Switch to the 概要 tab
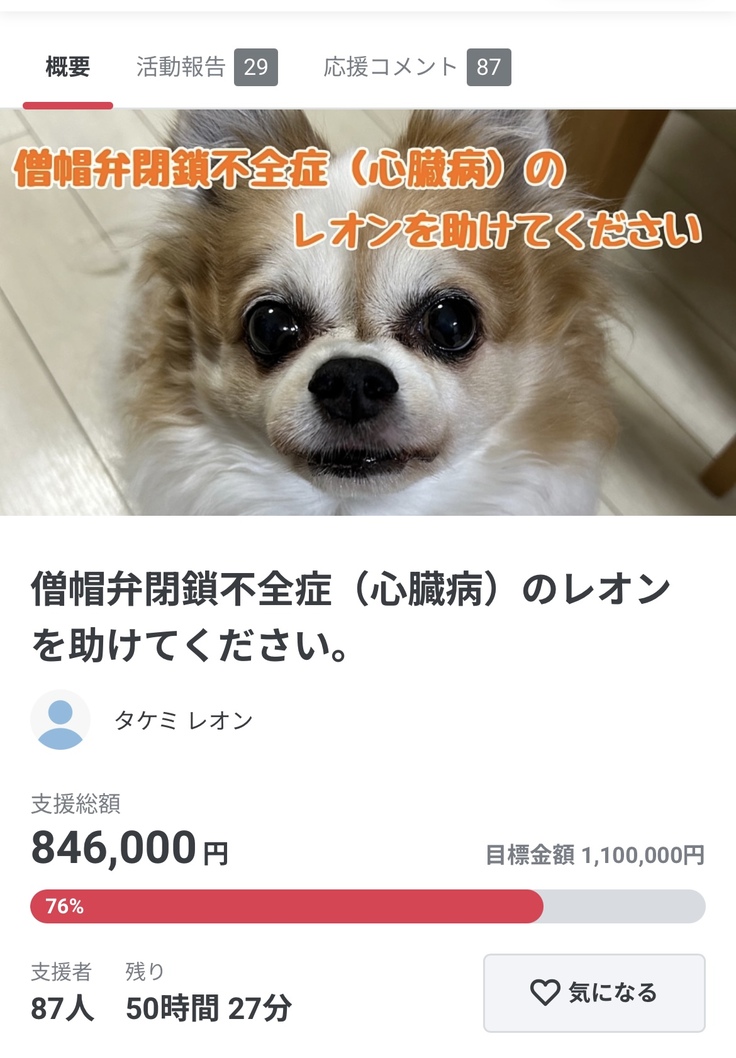The height and width of the screenshot is (1058, 736). coord(68,68)
